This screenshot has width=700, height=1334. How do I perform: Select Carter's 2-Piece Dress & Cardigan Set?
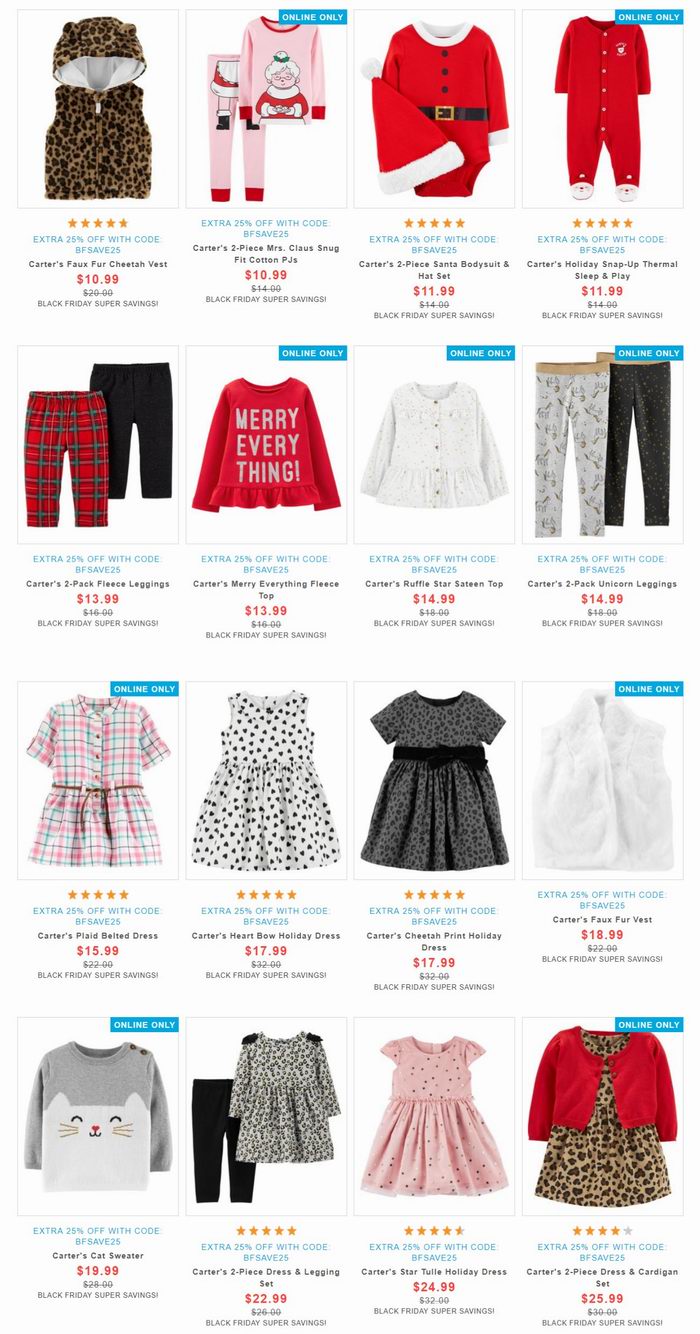(602, 1277)
